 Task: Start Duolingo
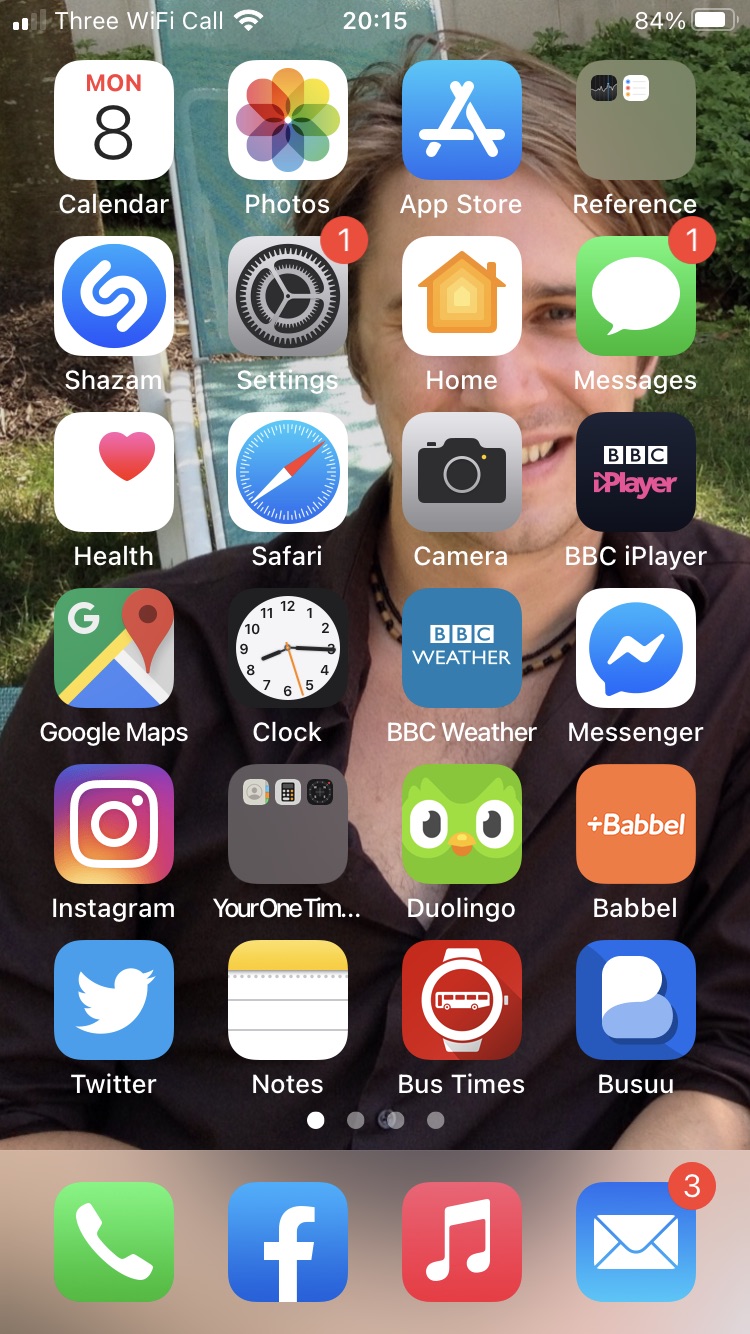pos(462,824)
